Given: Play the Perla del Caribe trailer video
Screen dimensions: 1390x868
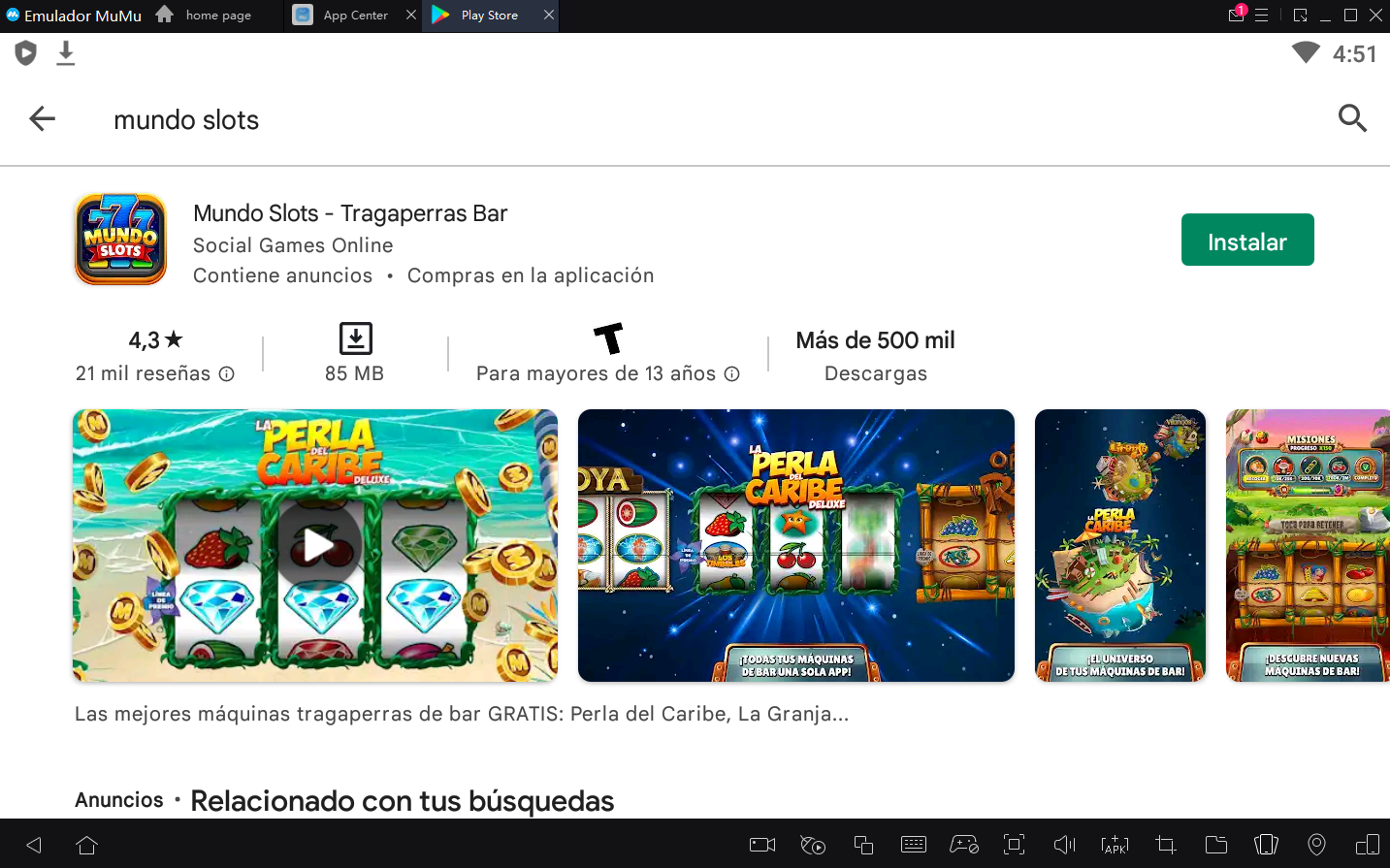Looking at the screenshot, I should pos(318,545).
